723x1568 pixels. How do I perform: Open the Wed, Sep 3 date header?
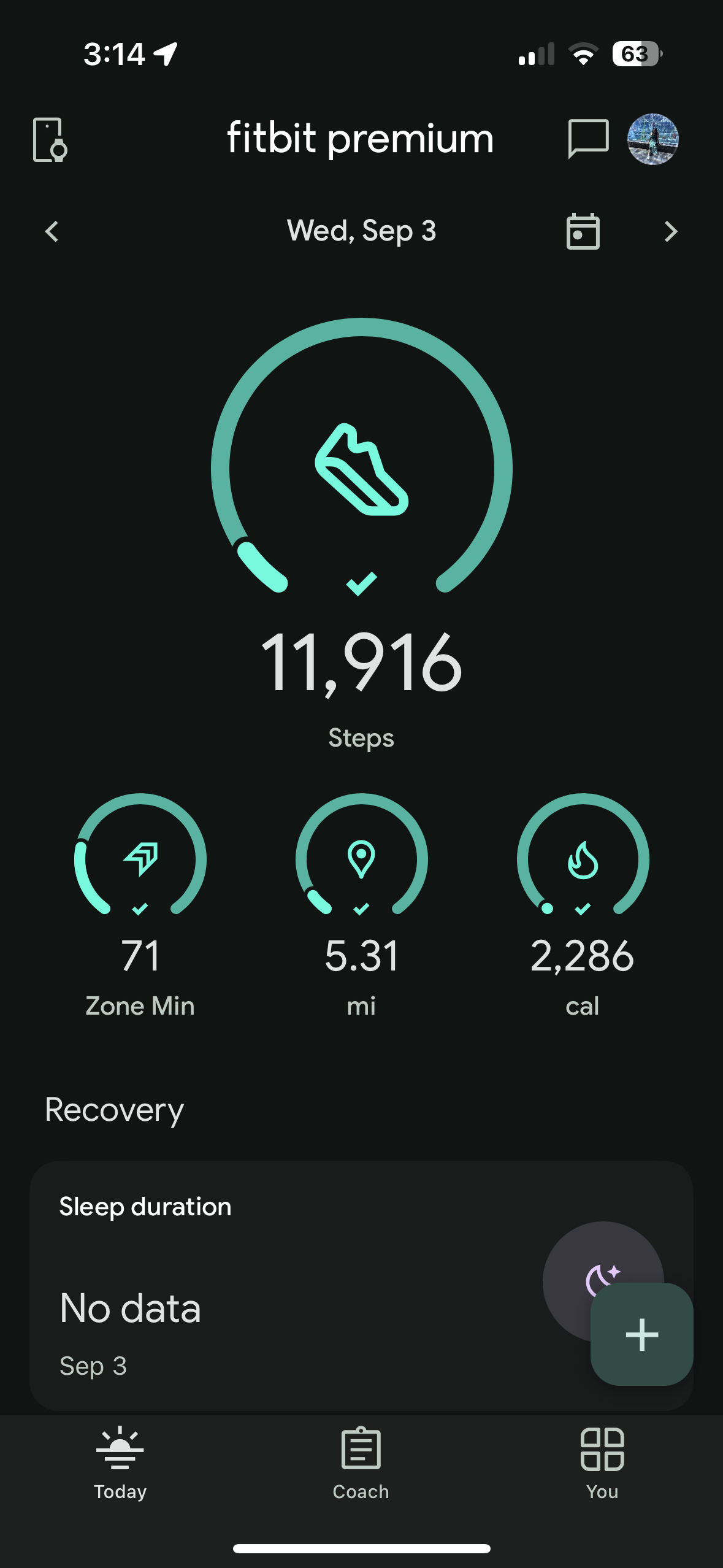point(361,230)
